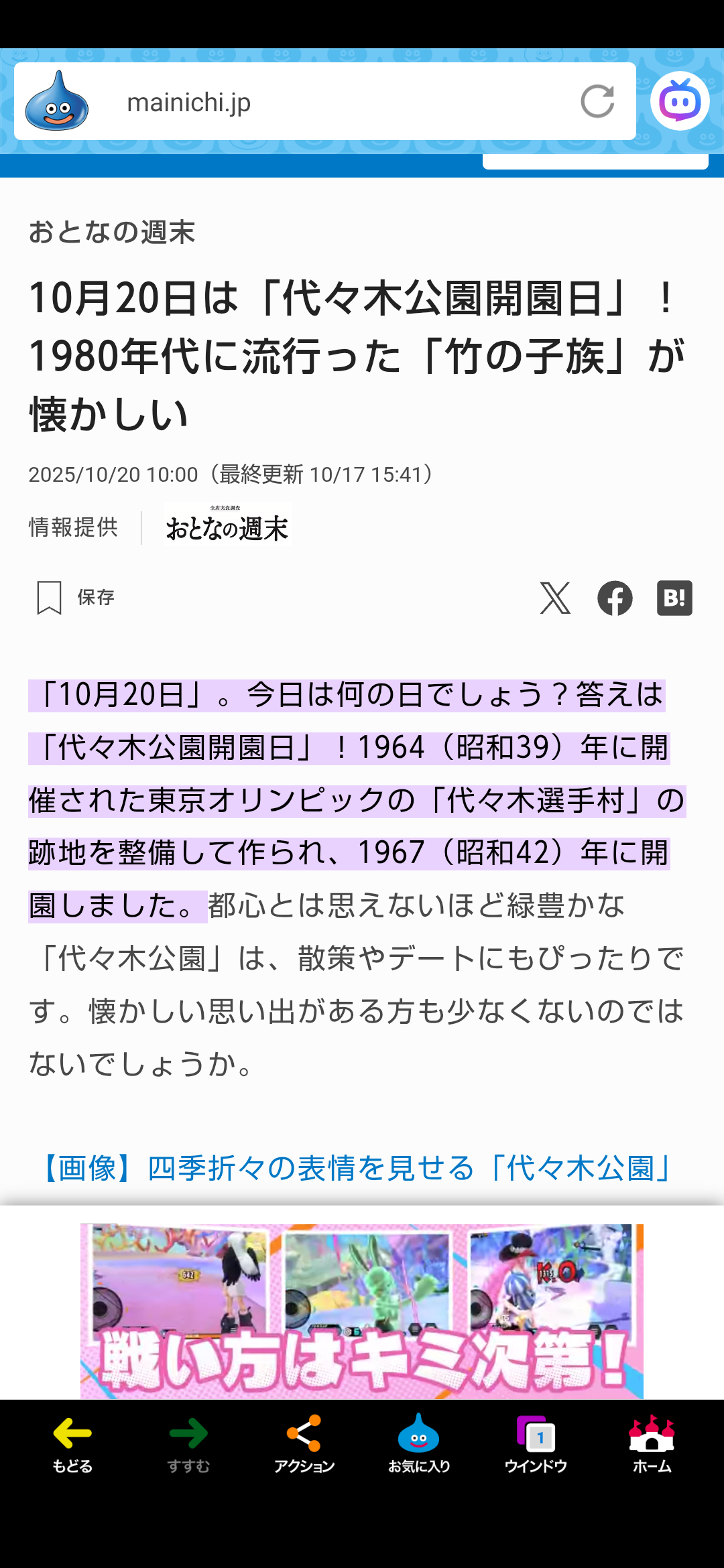Share the article on Facebook
The height and width of the screenshot is (1568, 724).
click(x=615, y=598)
